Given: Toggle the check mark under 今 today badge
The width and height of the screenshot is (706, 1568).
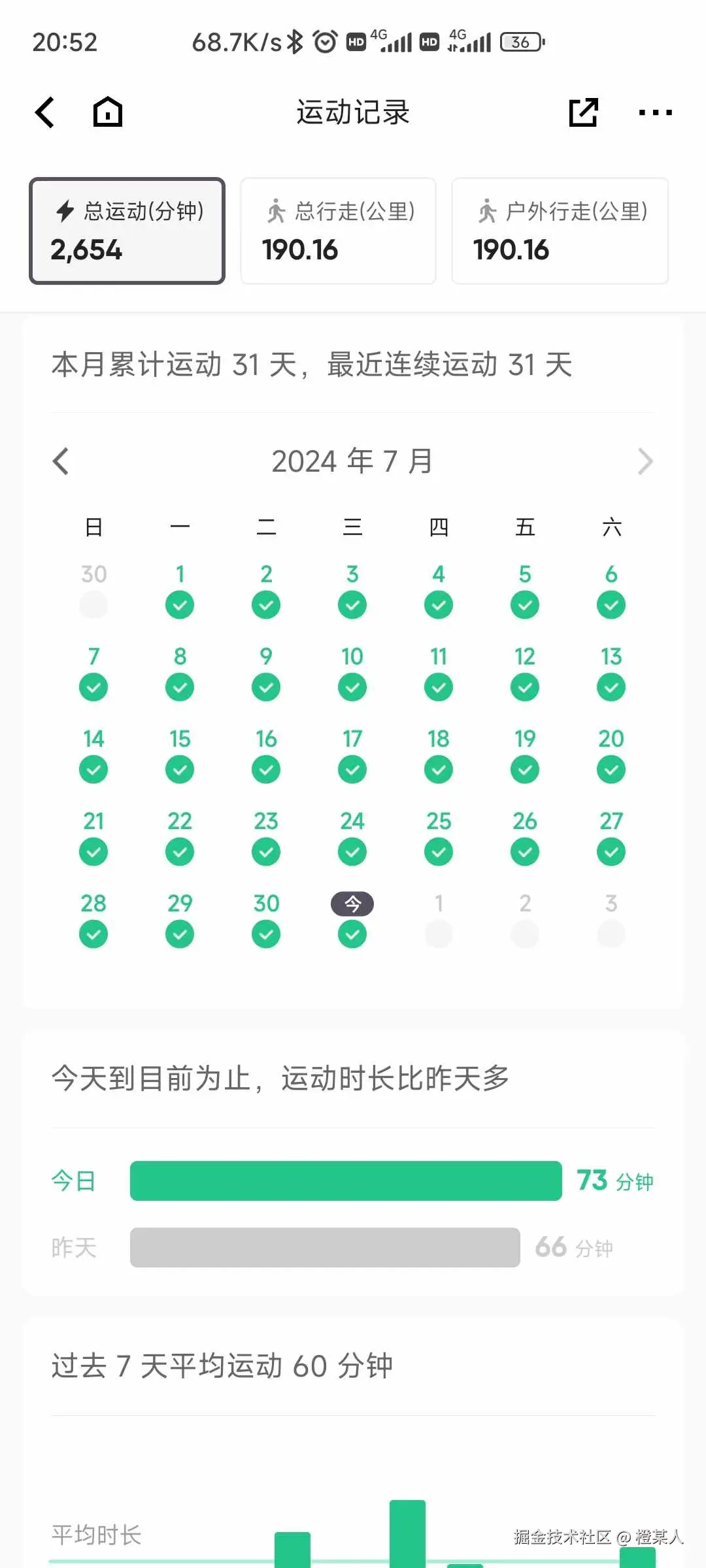Looking at the screenshot, I should (x=352, y=934).
